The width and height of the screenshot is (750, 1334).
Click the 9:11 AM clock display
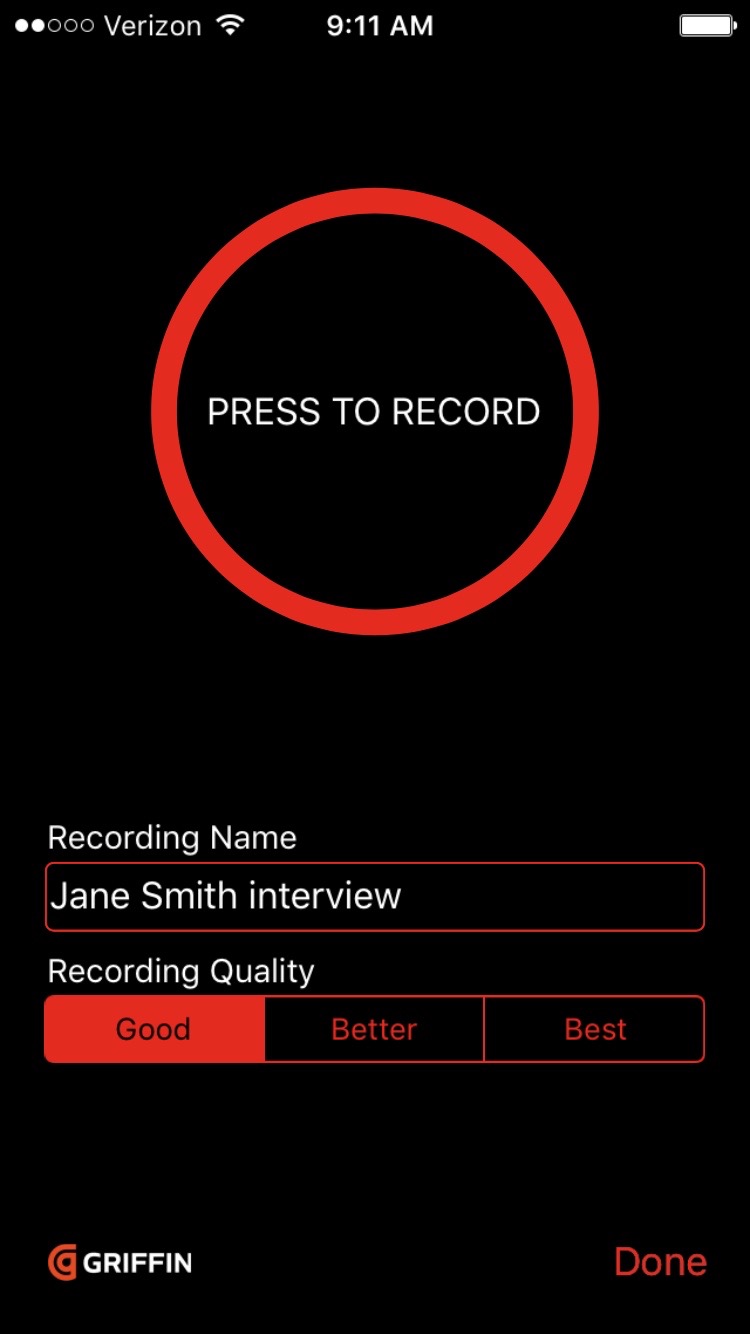(381, 25)
